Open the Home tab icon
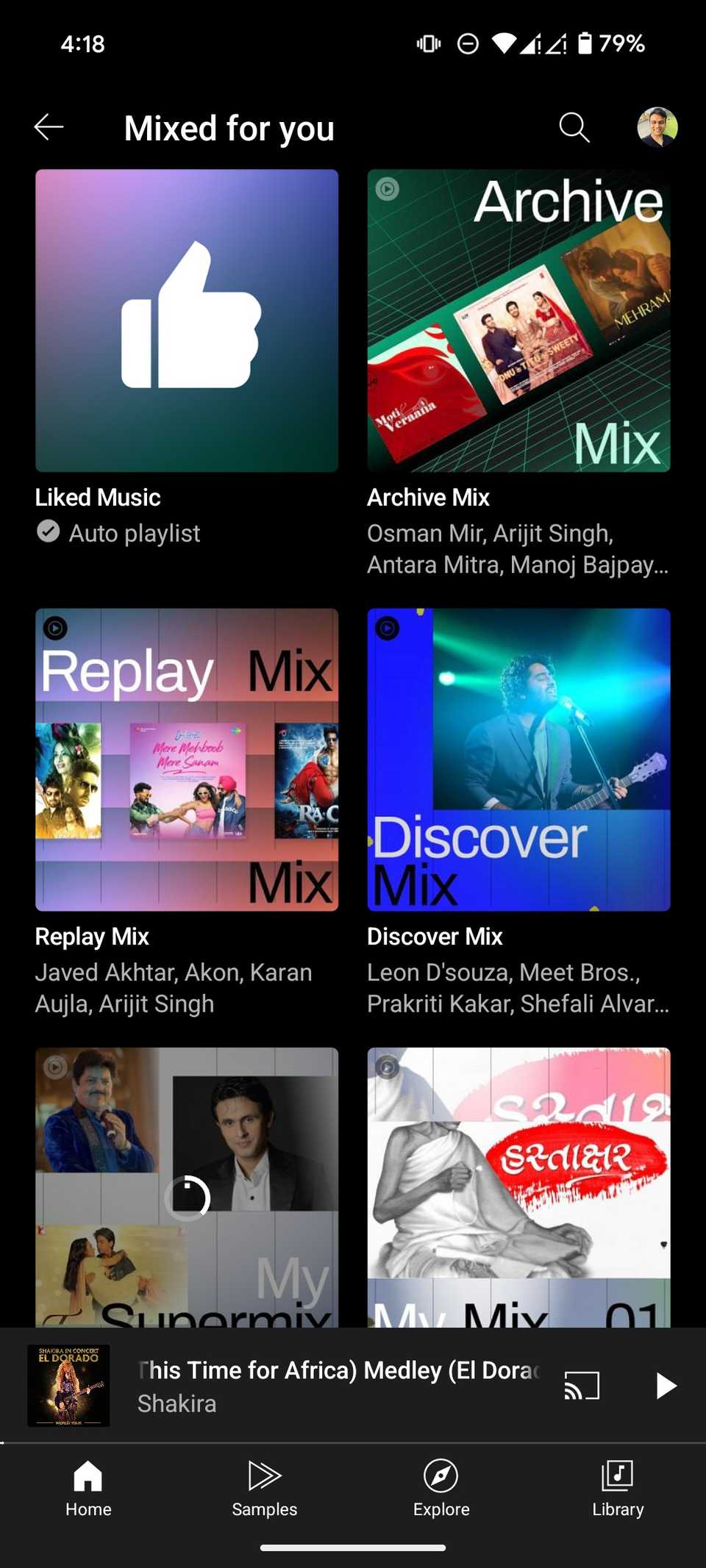This screenshot has height=1568, width=706. (x=88, y=1476)
